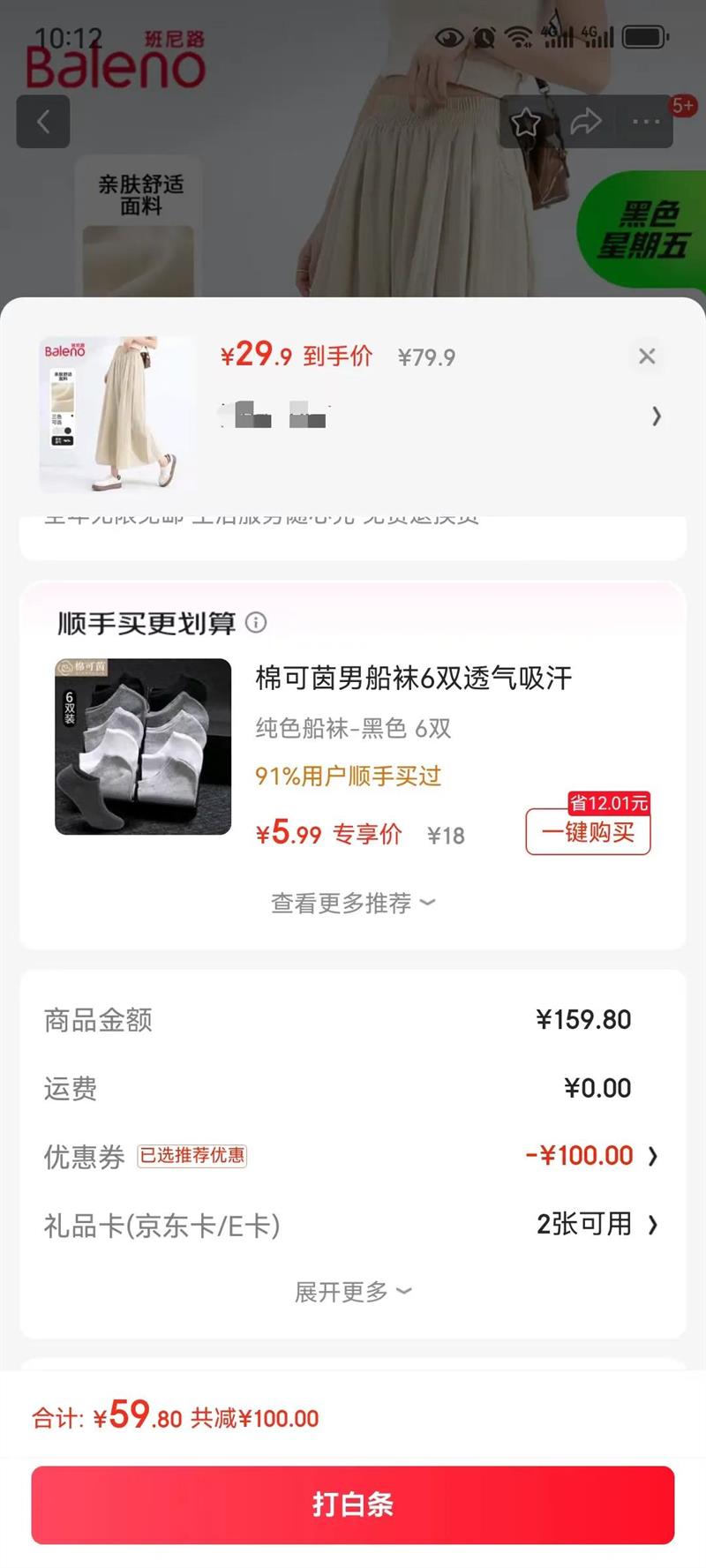Open the info icon beside 顺手买更划算
The width and height of the screenshot is (706, 1568).
[x=256, y=623]
